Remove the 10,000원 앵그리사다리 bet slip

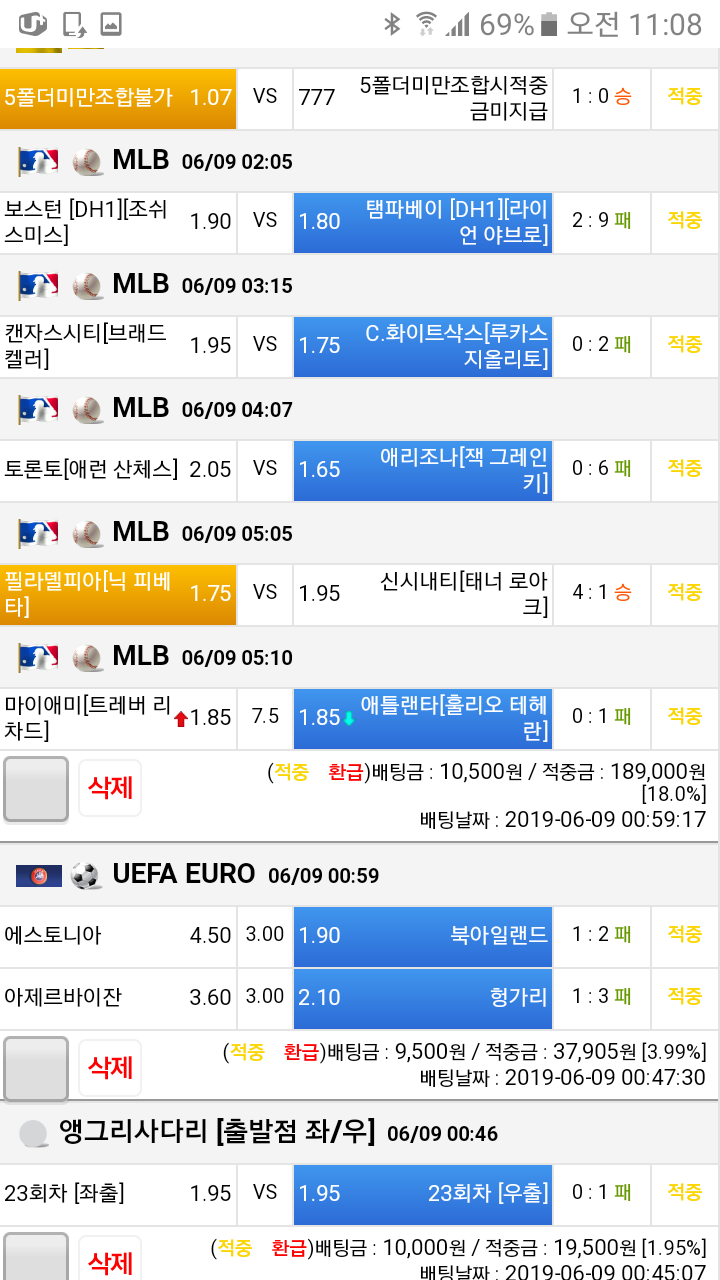(x=110, y=1260)
